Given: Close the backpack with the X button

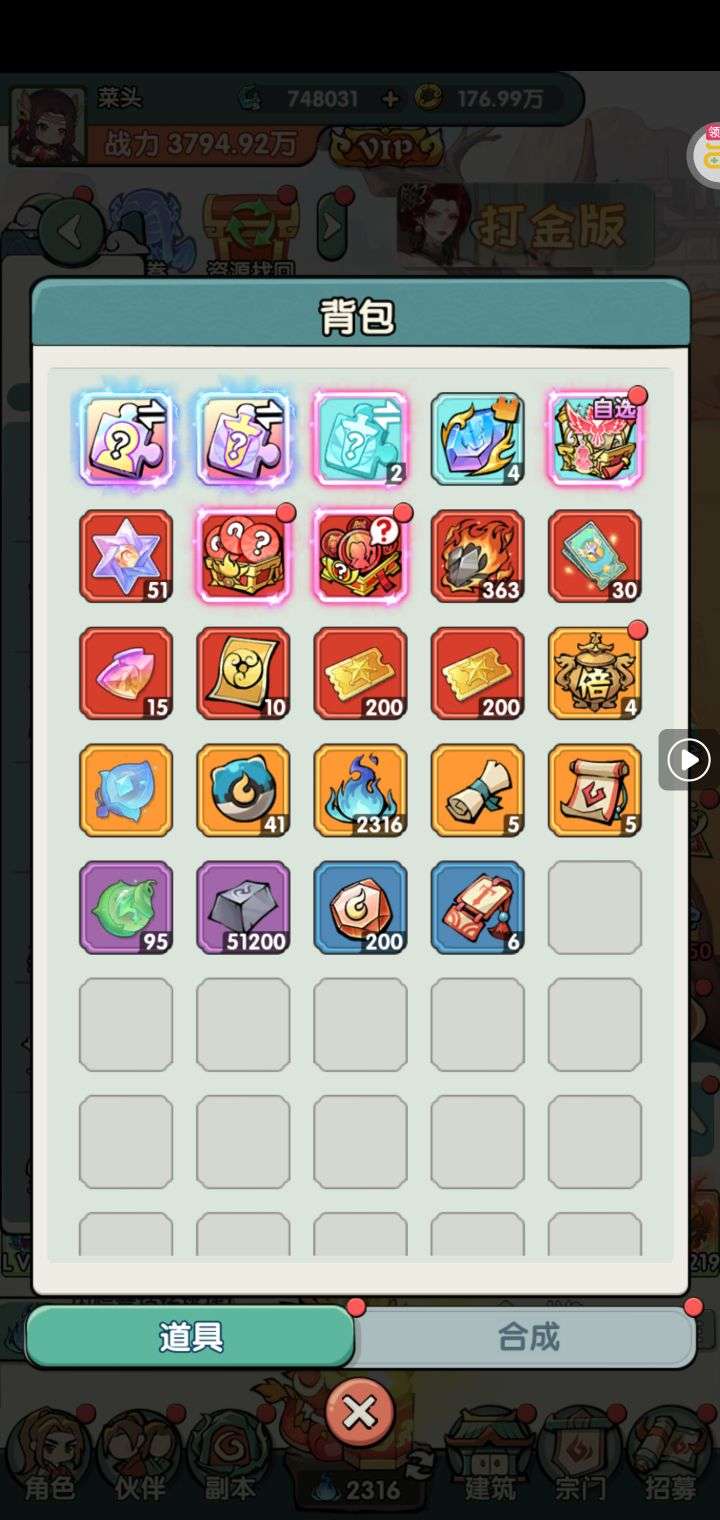Looking at the screenshot, I should point(359,1413).
